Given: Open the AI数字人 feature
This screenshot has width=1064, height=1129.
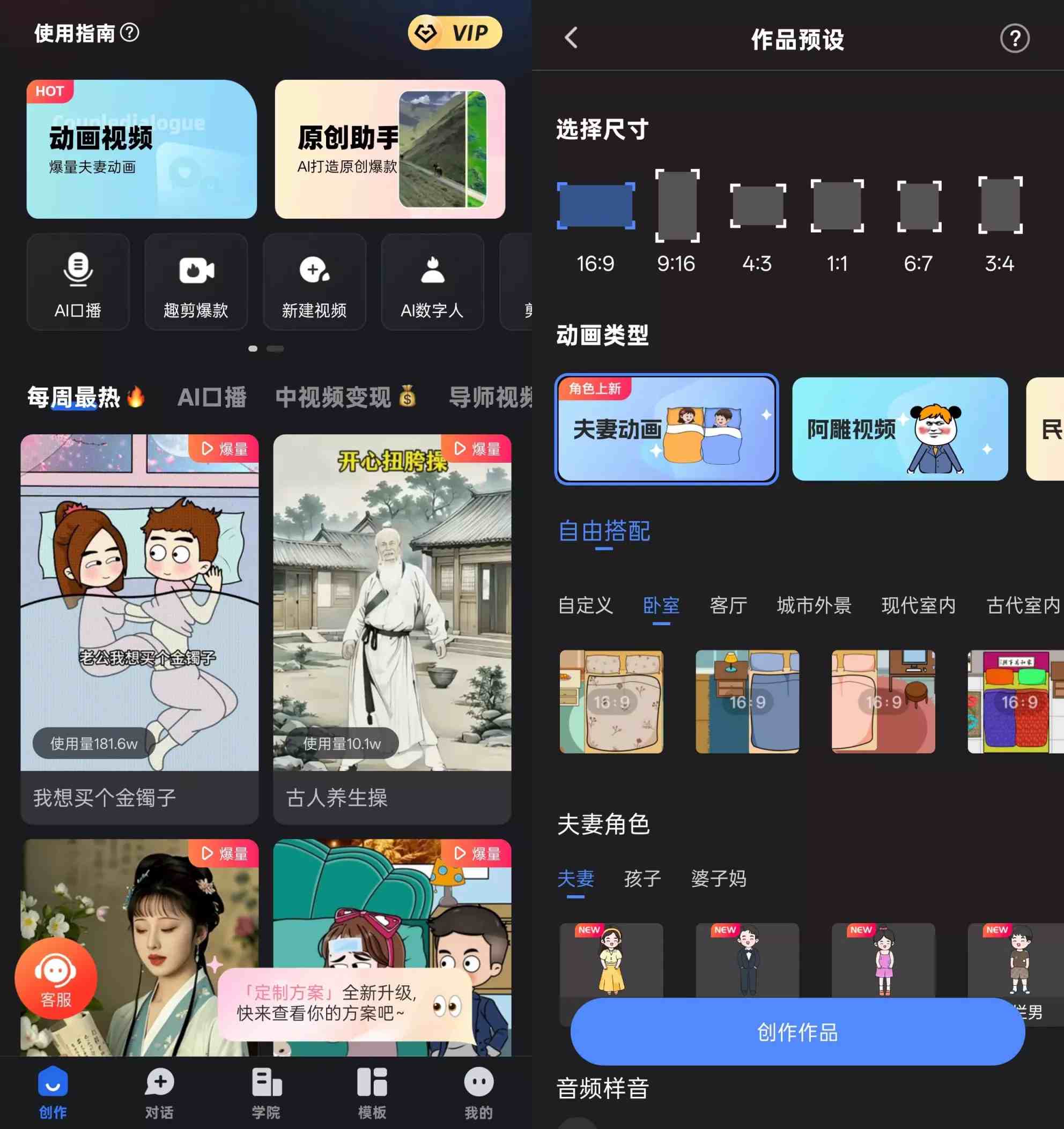Looking at the screenshot, I should coord(432,282).
